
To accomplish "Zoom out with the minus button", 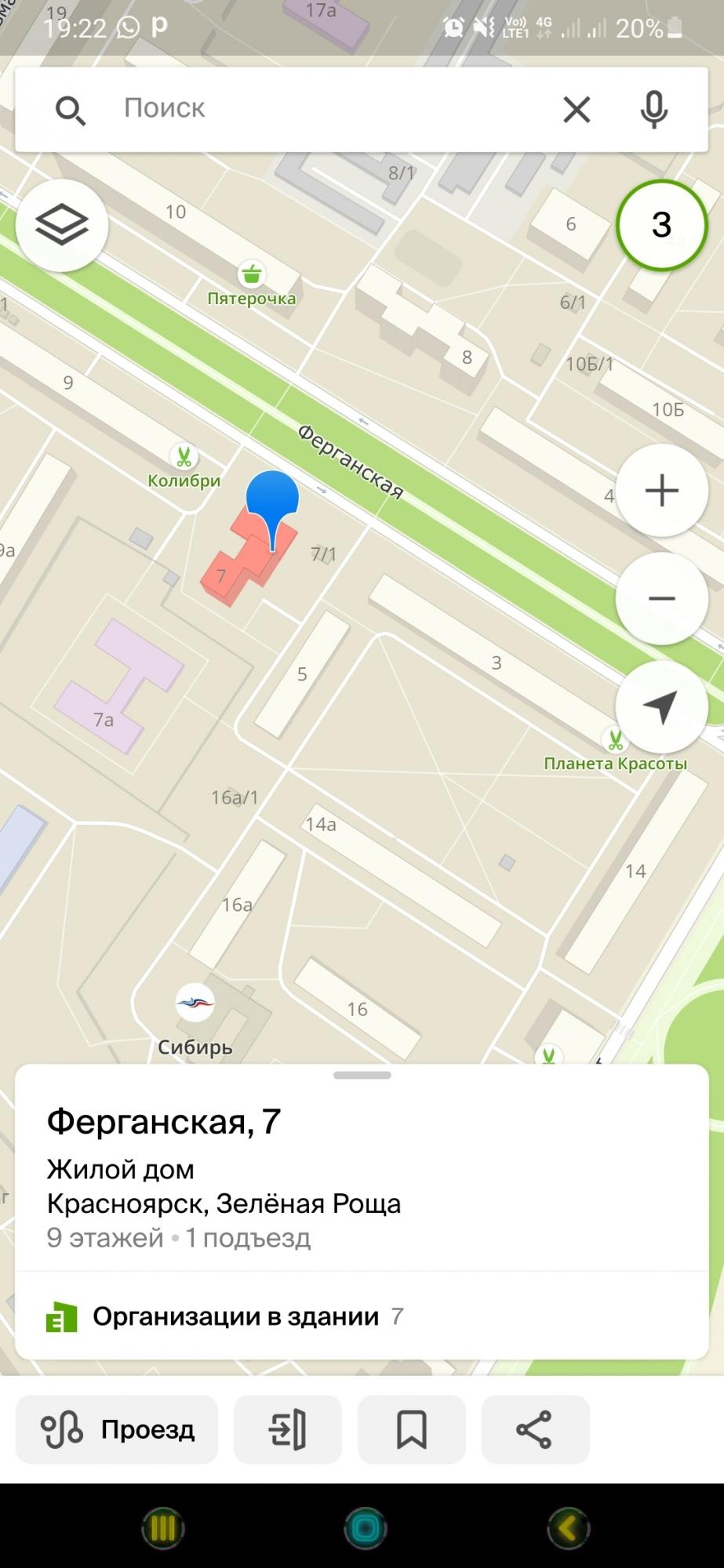I will tap(662, 599).
